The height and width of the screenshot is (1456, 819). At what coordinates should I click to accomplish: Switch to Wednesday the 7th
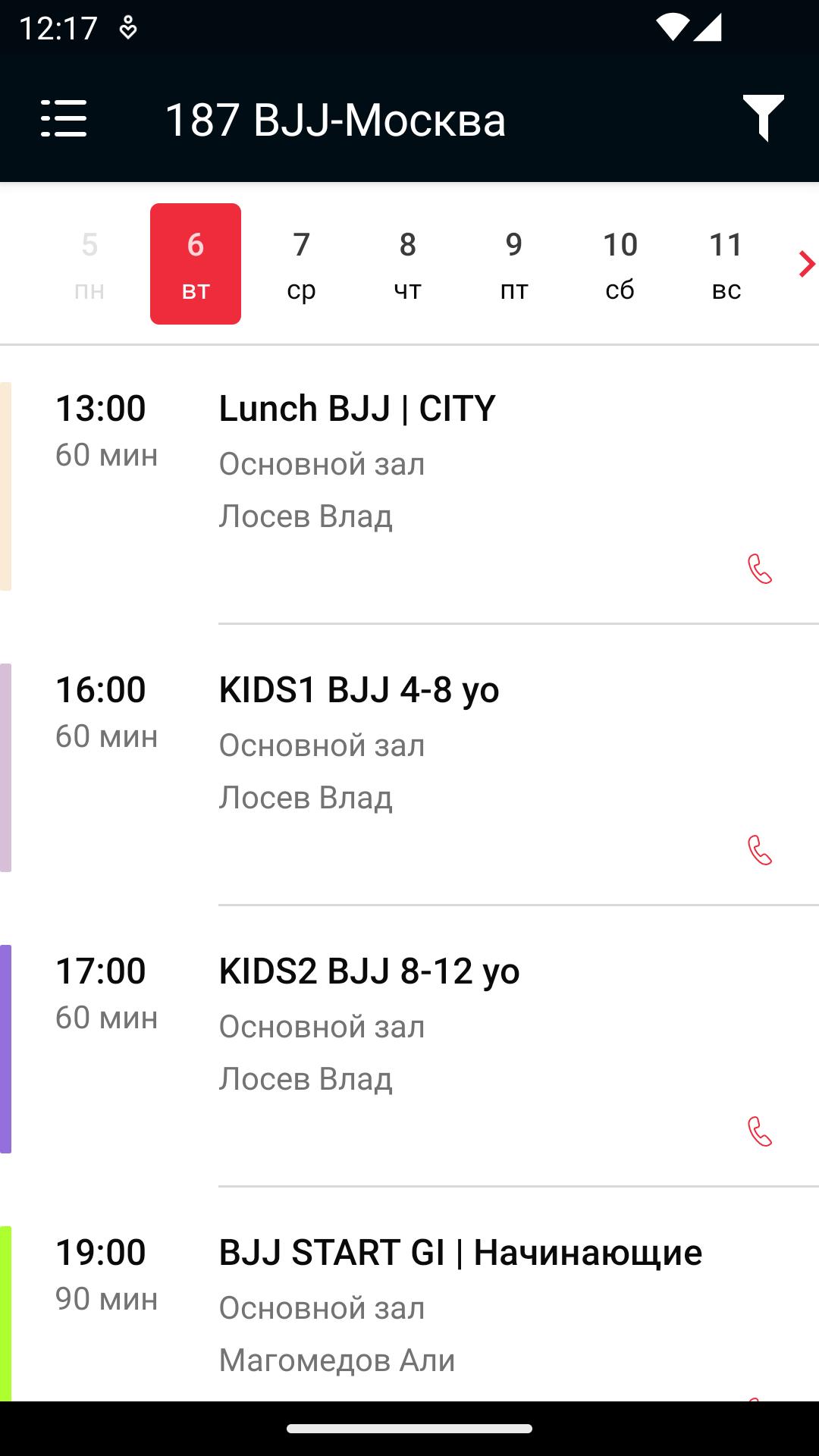click(x=302, y=264)
